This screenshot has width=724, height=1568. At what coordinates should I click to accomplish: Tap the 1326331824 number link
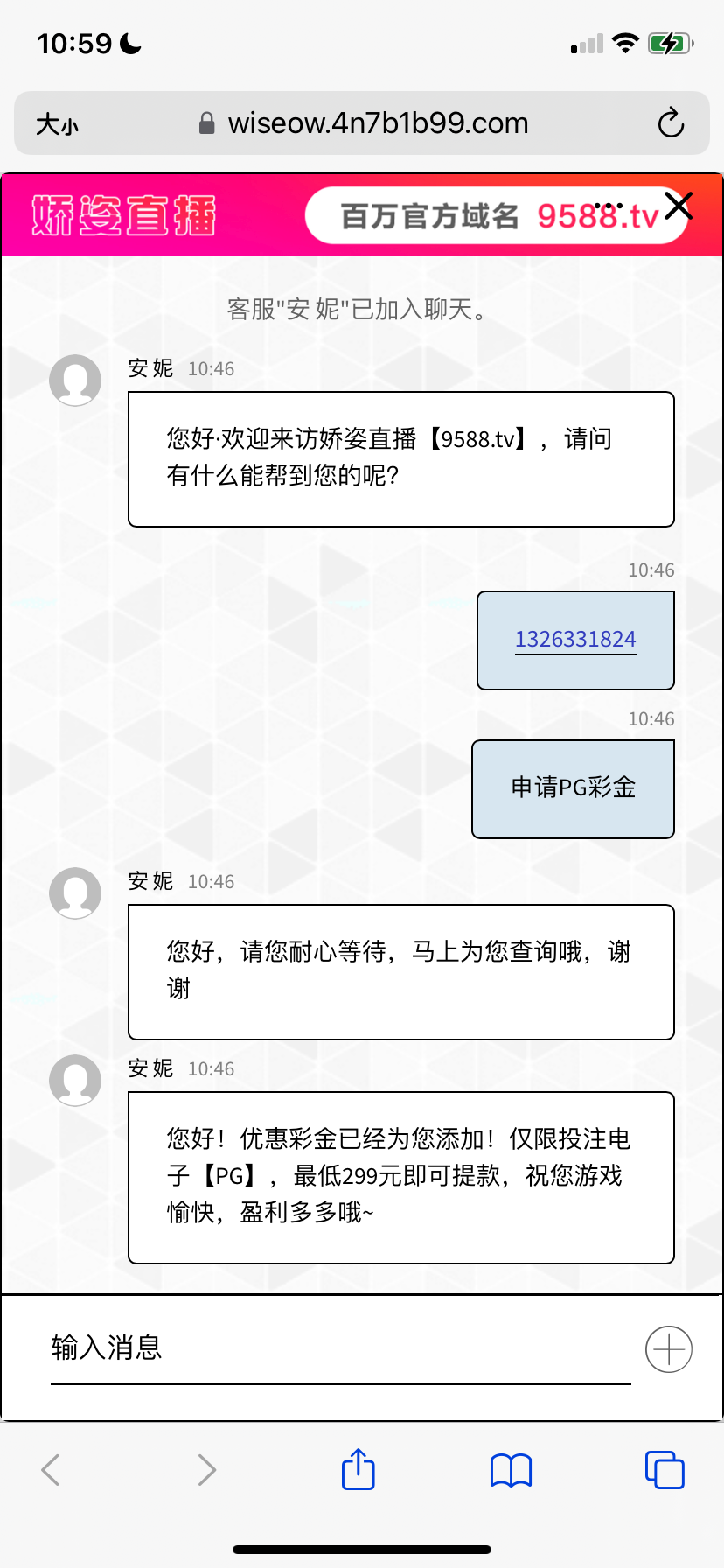click(x=575, y=640)
